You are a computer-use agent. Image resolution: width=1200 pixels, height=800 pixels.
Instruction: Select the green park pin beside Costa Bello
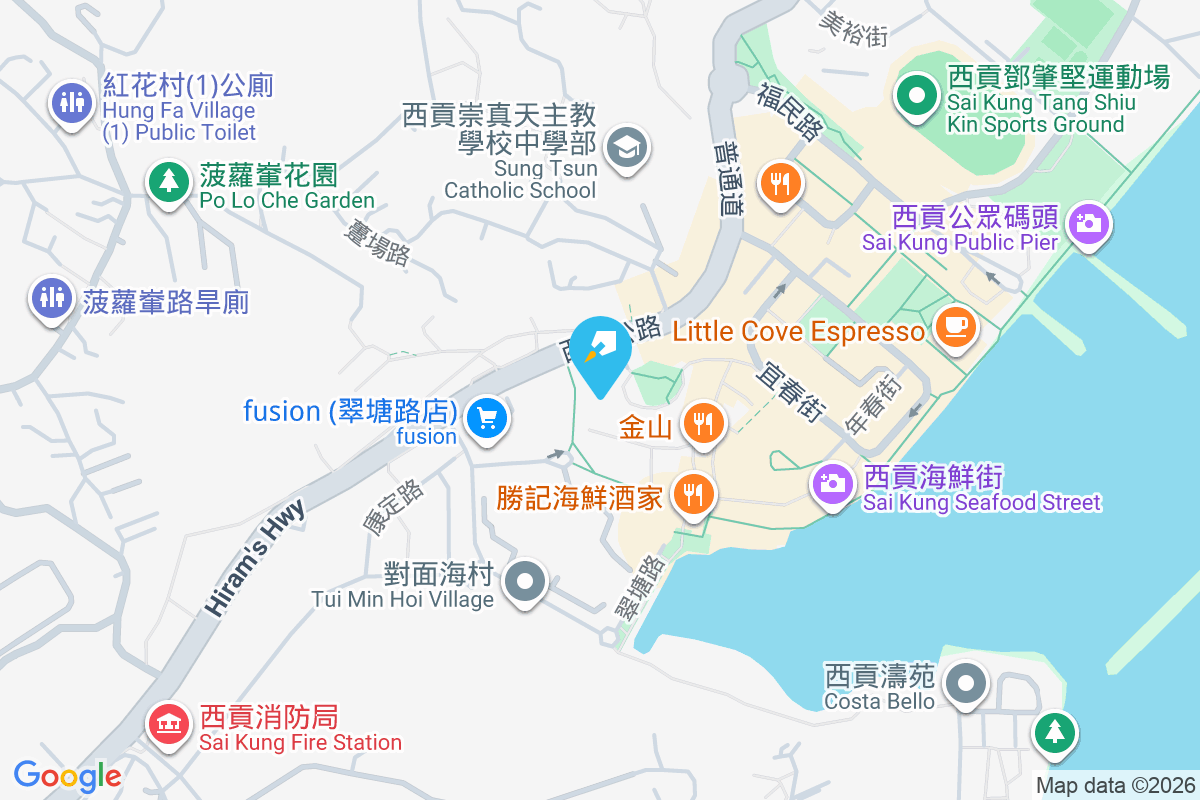click(x=1053, y=732)
